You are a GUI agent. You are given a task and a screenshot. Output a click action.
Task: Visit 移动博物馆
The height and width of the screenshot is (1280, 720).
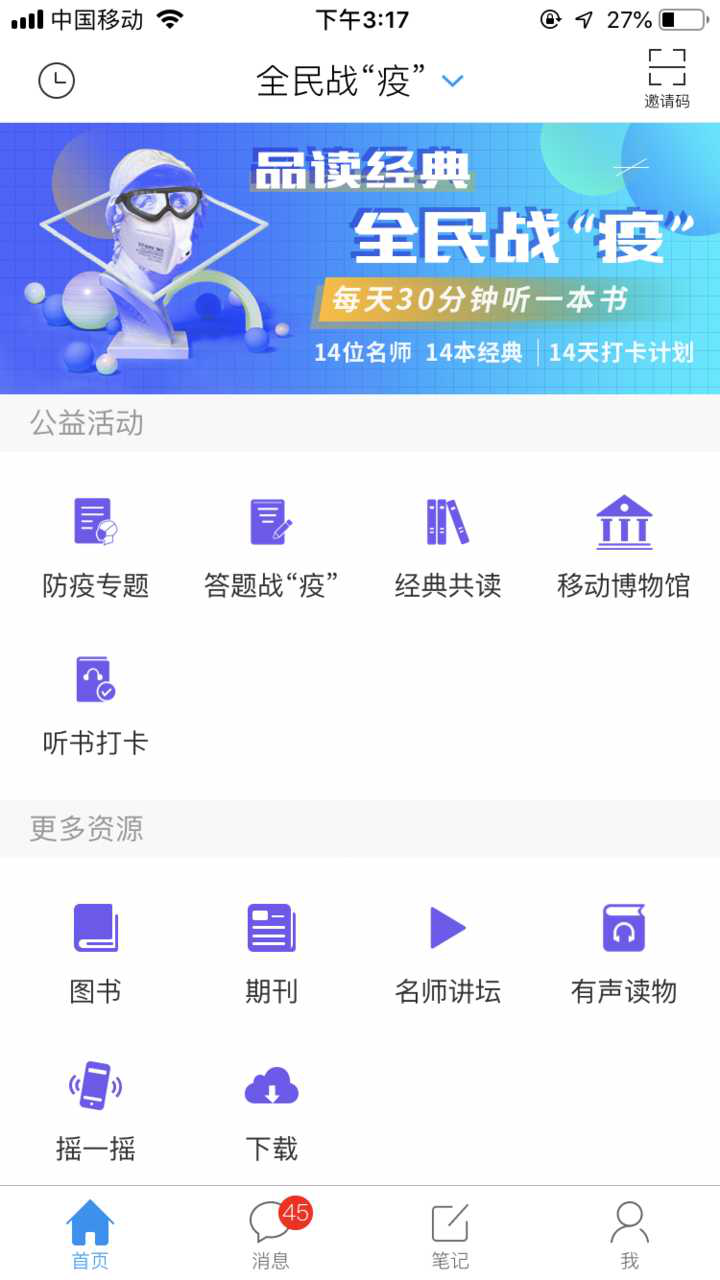(x=623, y=546)
